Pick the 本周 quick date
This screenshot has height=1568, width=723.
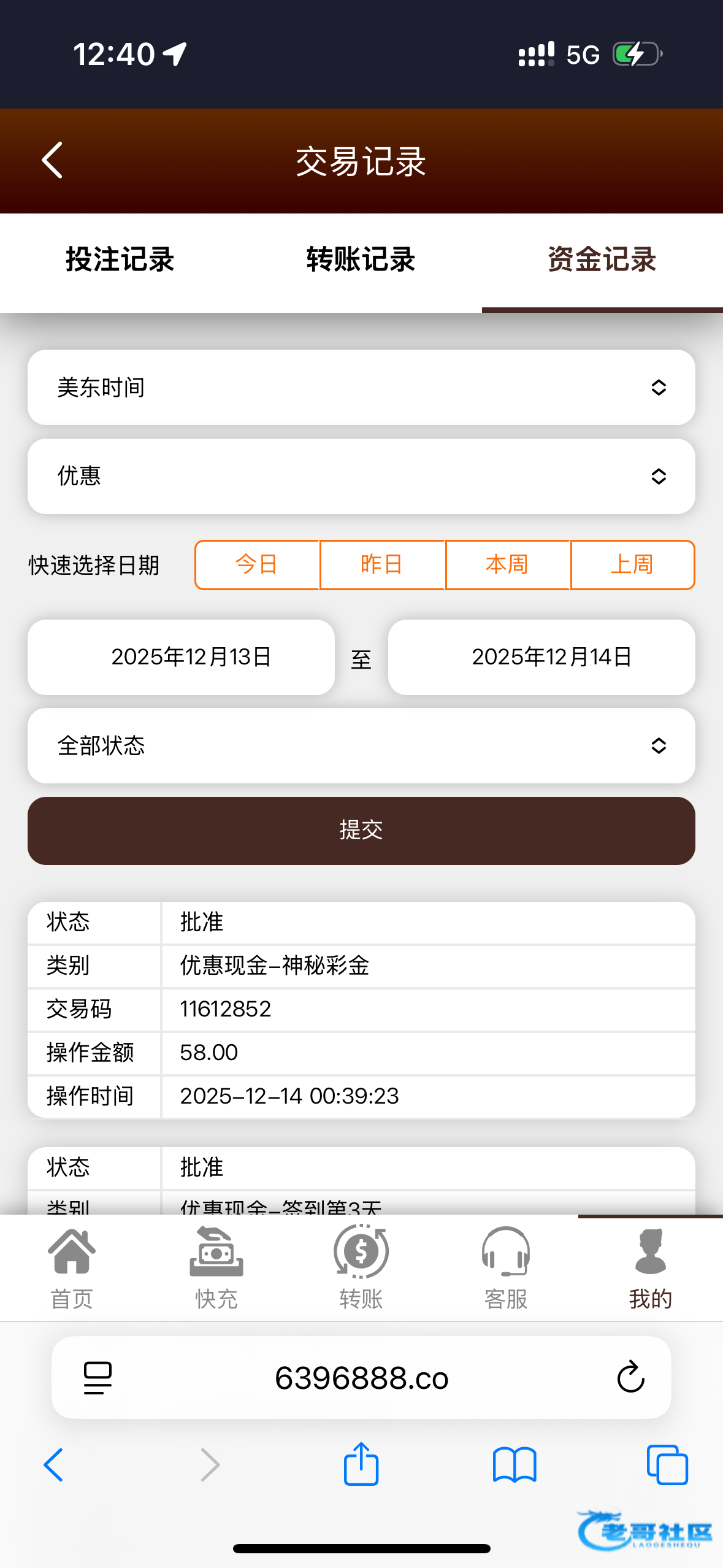click(507, 564)
